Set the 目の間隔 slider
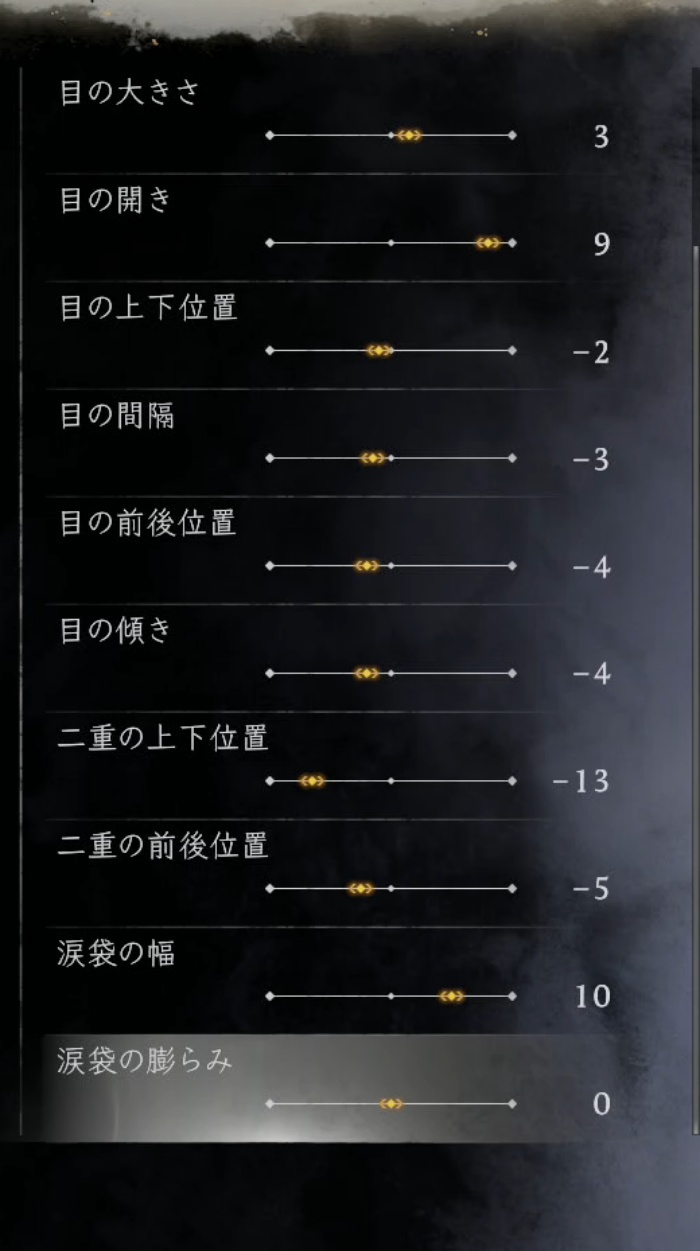This screenshot has height=1251, width=700. coord(391,458)
